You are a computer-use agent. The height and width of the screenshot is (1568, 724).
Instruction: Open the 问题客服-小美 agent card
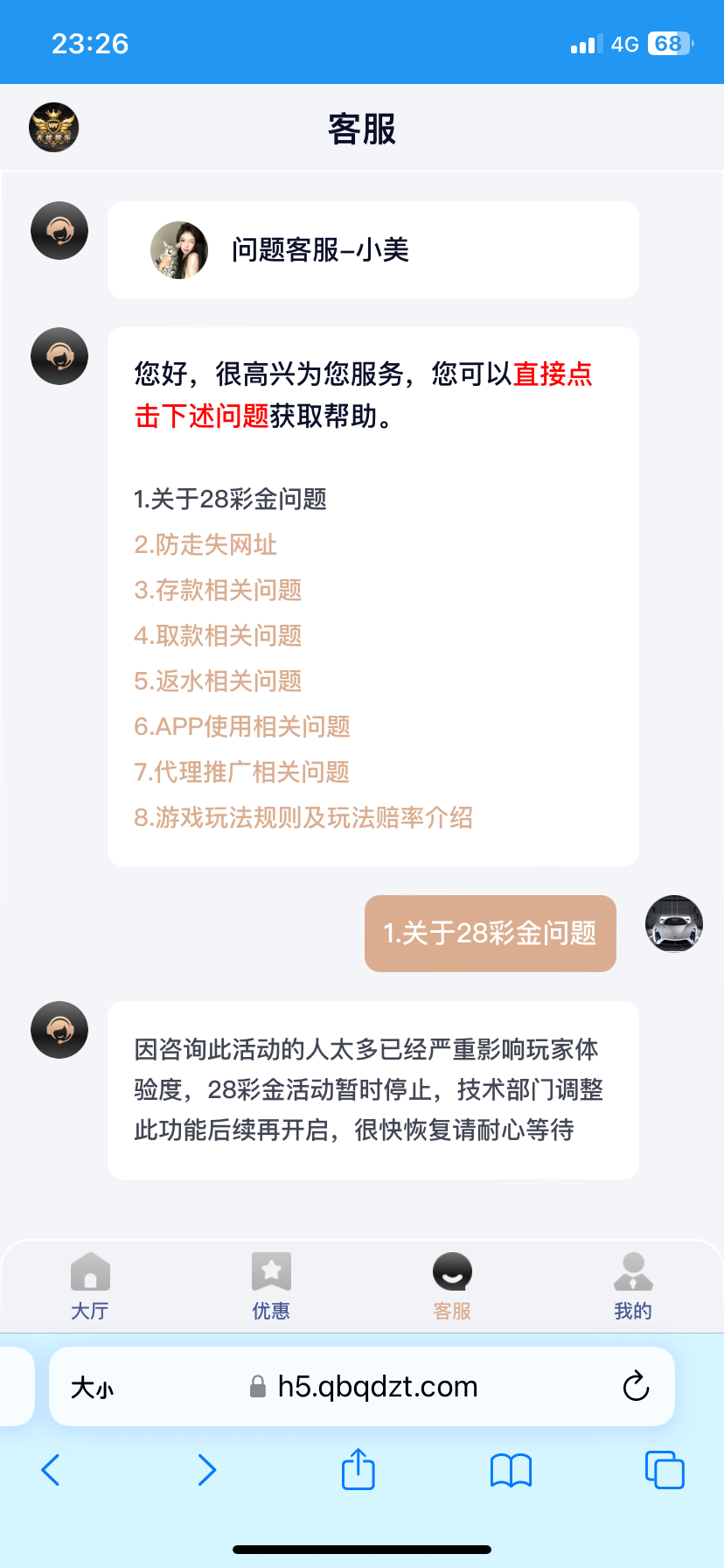tap(372, 250)
